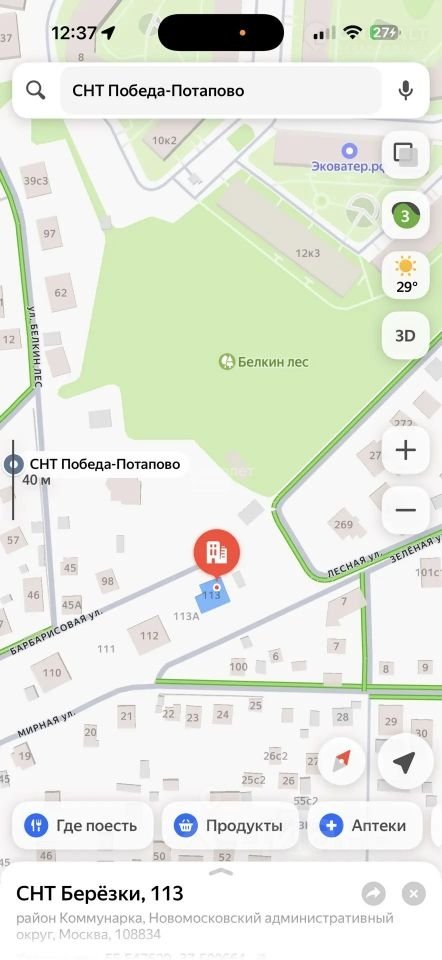Zoom in with the plus button
The height and width of the screenshot is (960, 442).
405,451
